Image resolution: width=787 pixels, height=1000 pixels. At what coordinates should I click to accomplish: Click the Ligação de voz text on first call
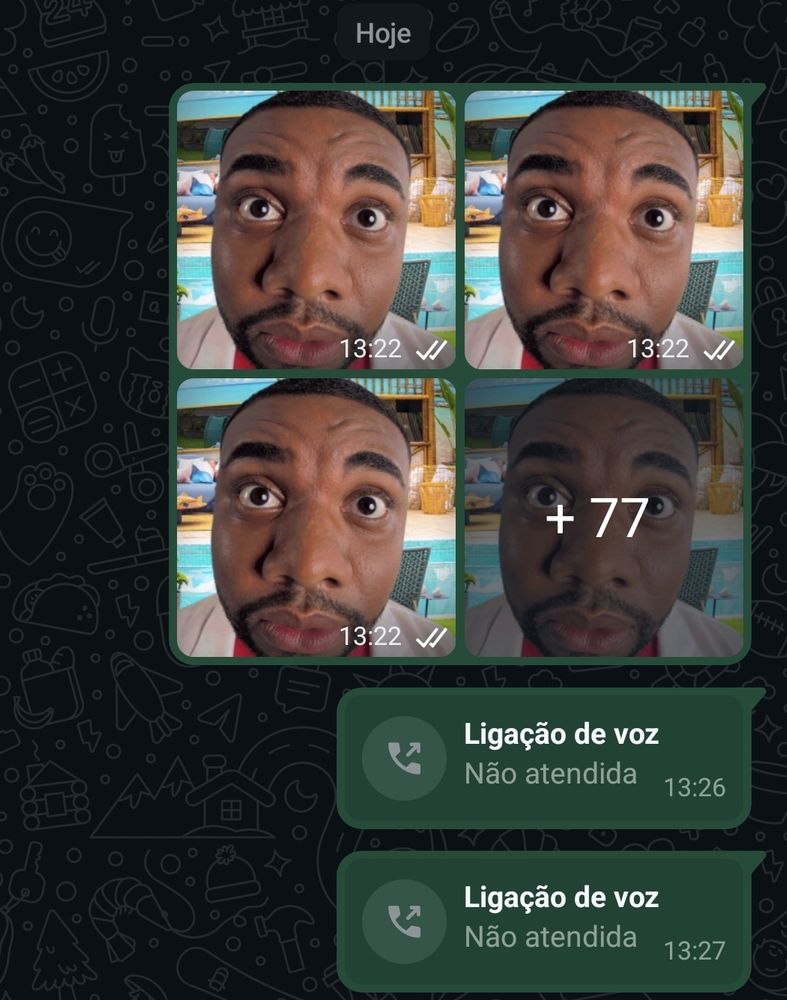(562, 734)
